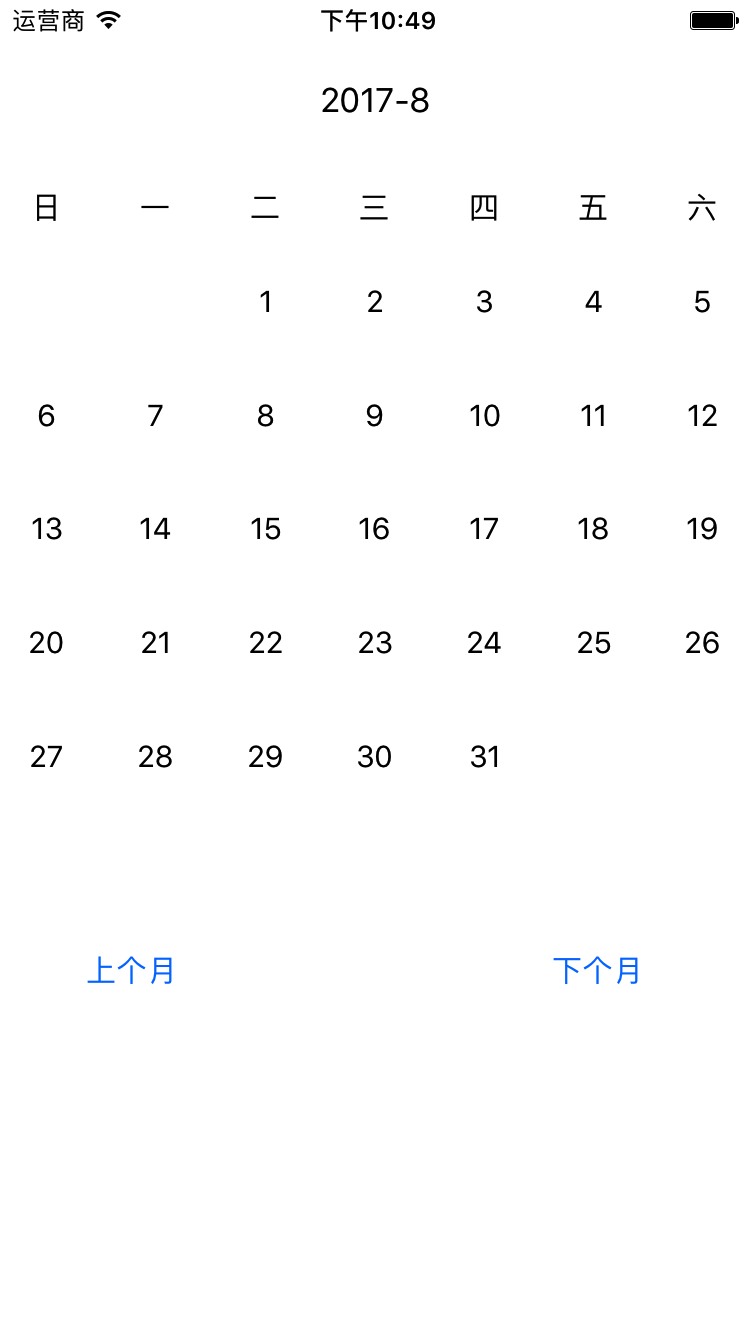This screenshot has height=1334, width=750.
Task: Go to next month with 下个月
Action: [x=596, y=970]
